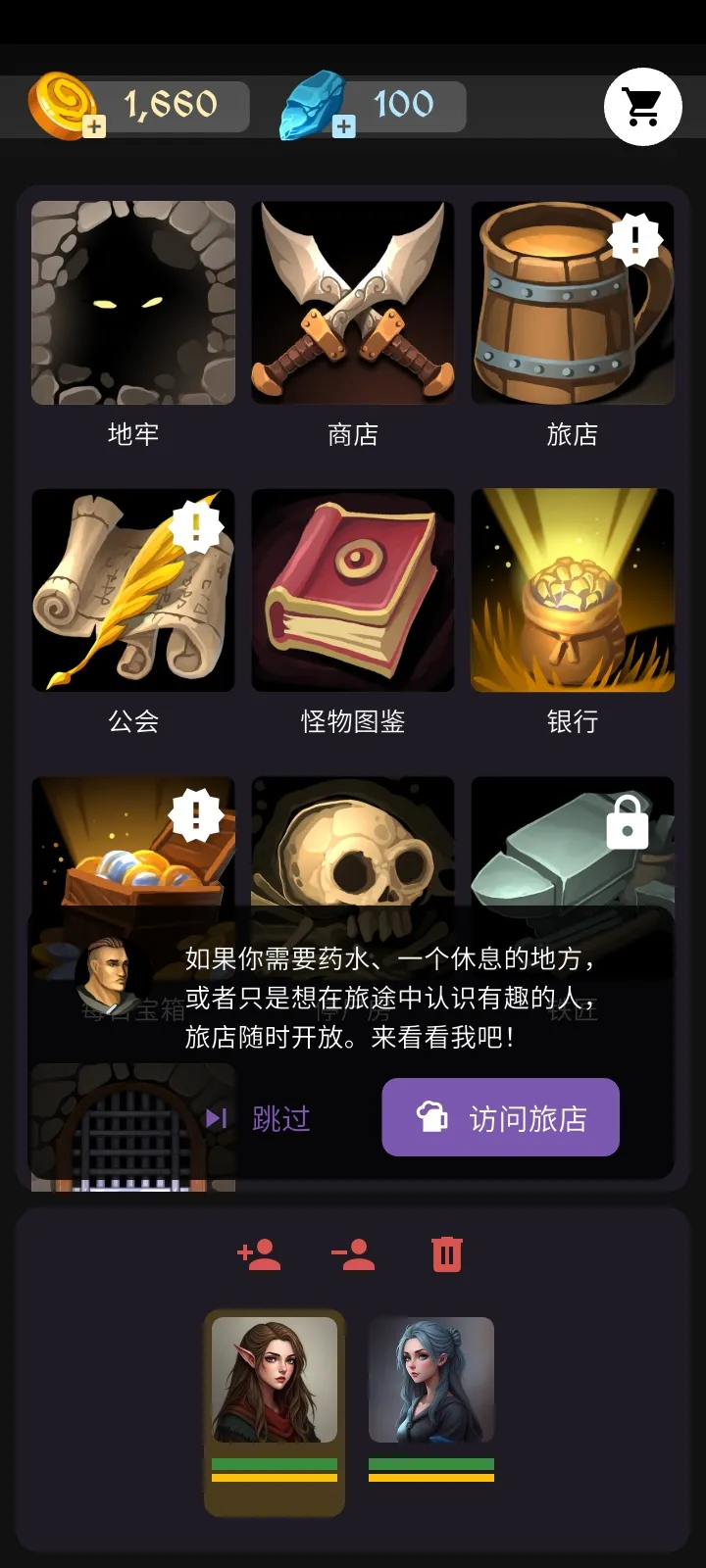Open the 商店 crossed daggers shop
Viewport: 706px width, 1568px height.
coord(352,304)
